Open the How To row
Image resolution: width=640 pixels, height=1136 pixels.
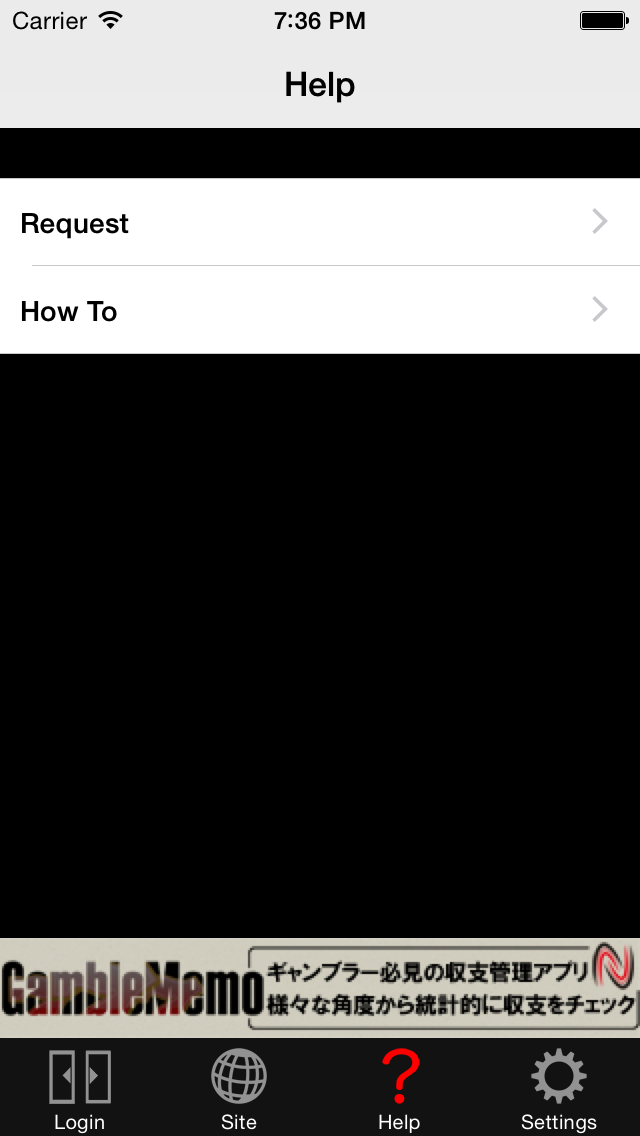click(x=320, y=311)
